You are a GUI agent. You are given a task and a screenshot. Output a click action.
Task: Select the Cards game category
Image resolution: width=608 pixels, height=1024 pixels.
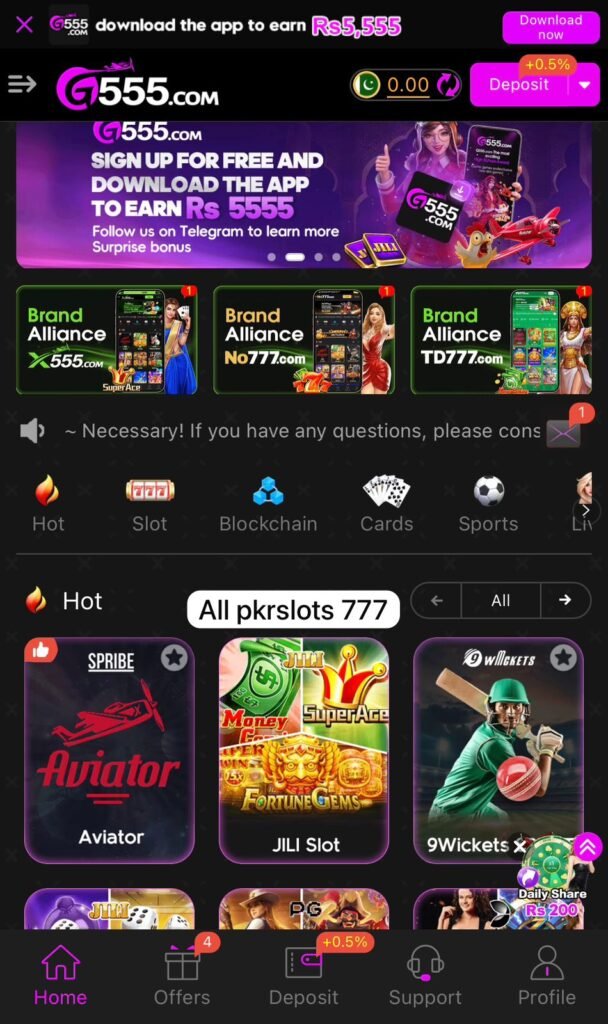(386, 504)
